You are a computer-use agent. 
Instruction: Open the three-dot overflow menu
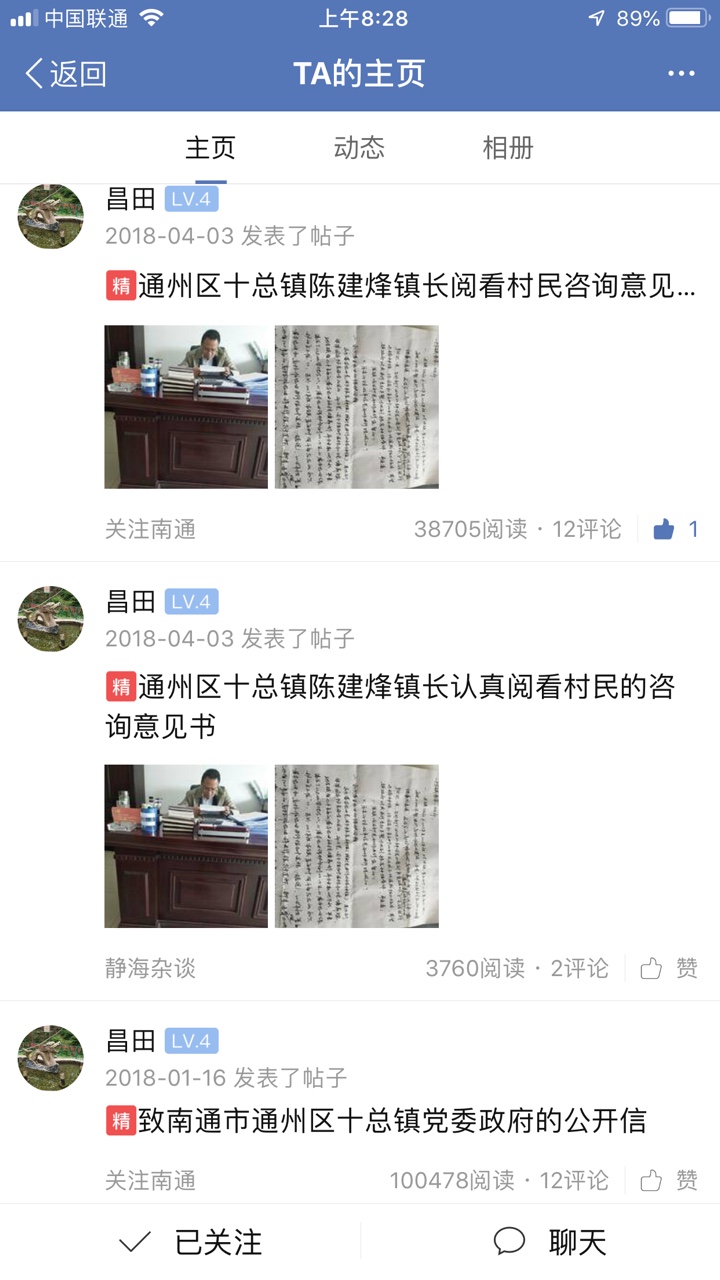coord(681,73)
